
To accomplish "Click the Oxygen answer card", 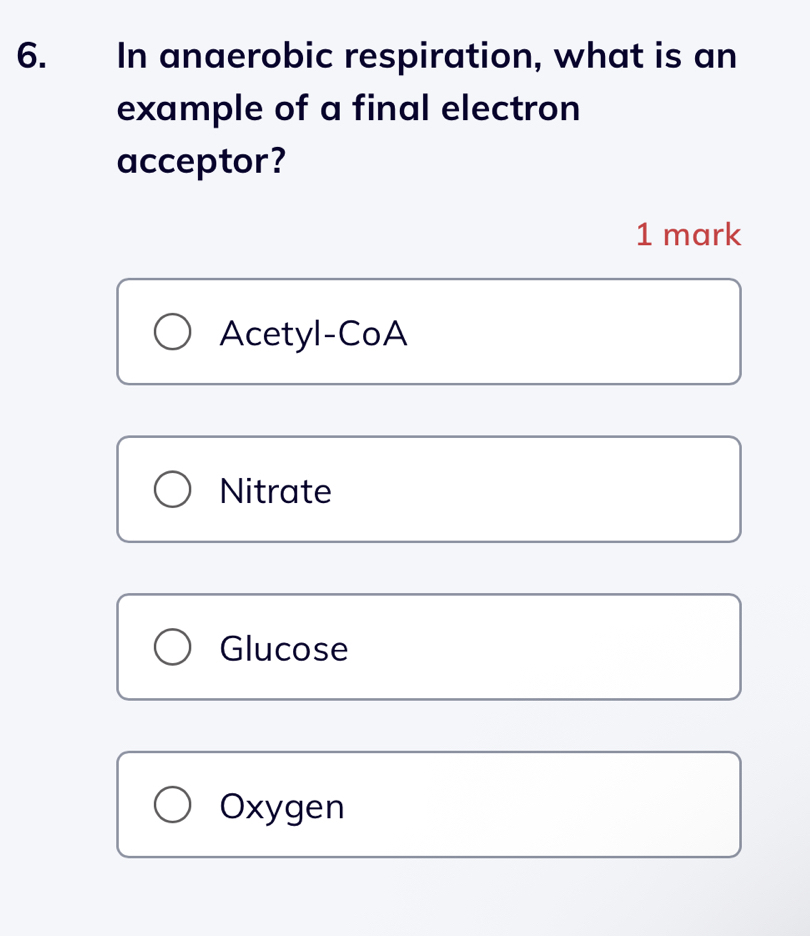I will click(x=428, y=804).
